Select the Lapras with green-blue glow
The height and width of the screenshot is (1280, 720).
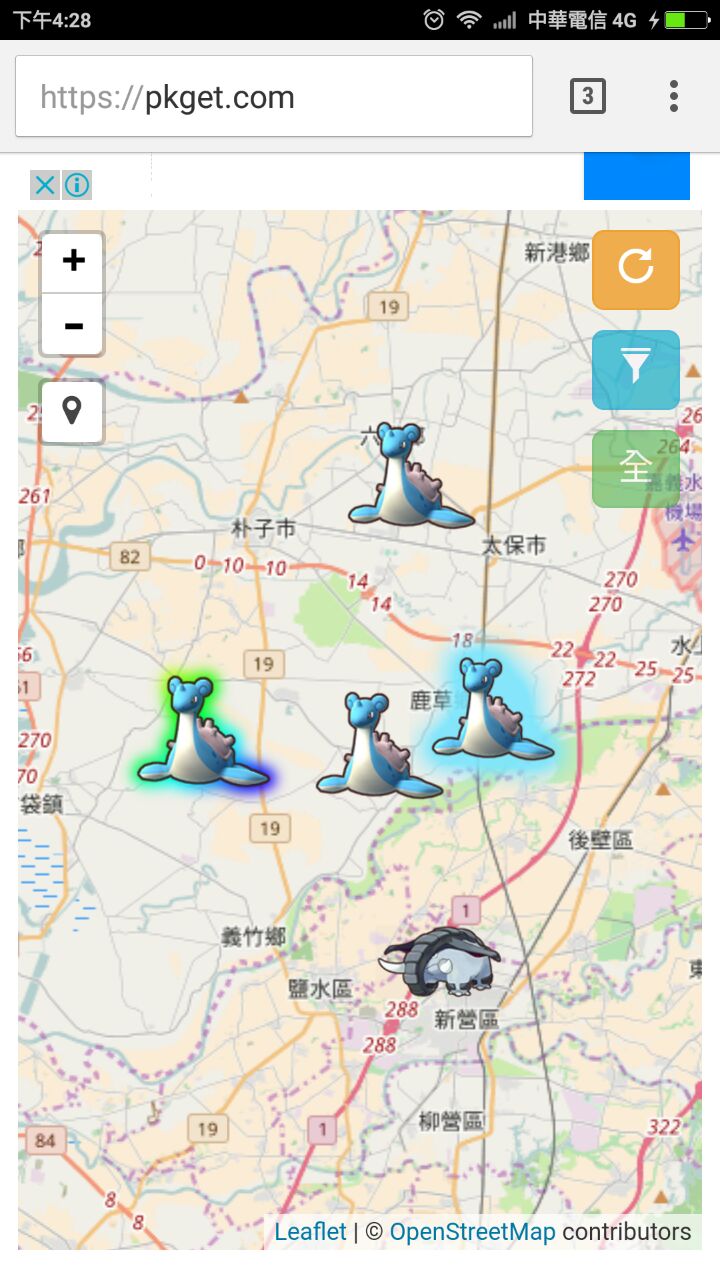[x=200, y=732]
